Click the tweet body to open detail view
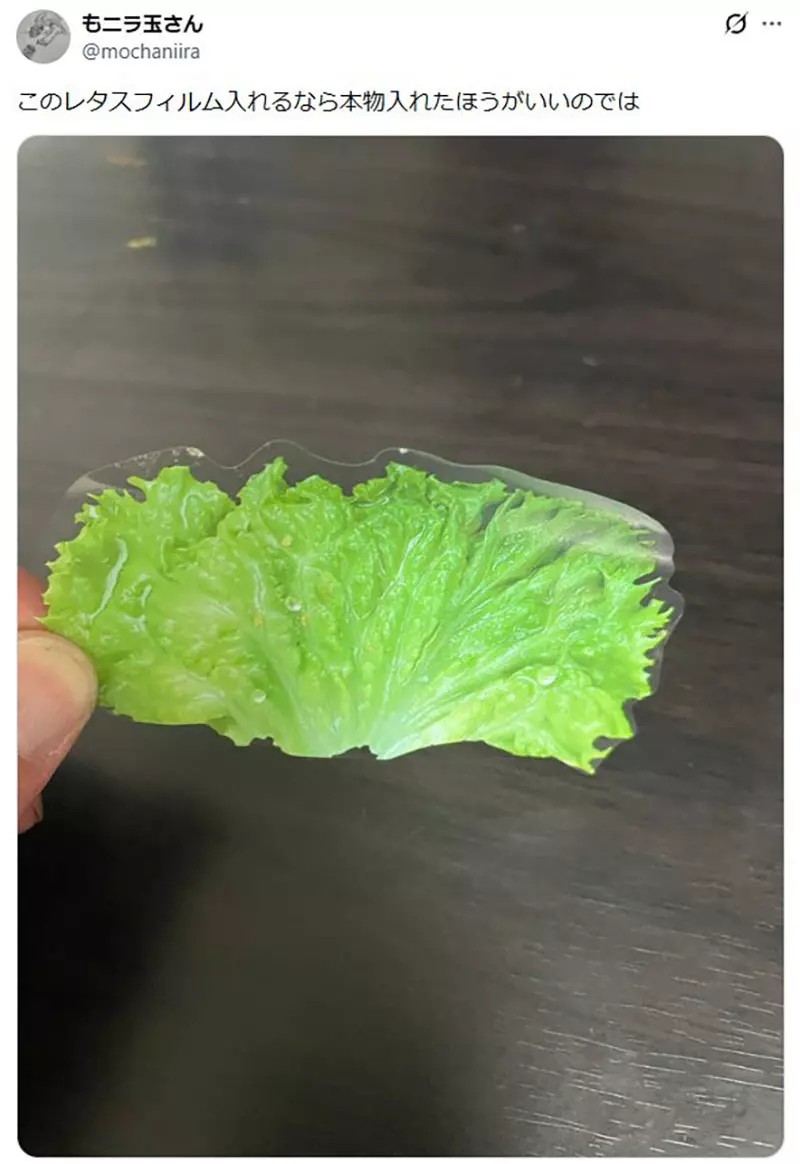The image size is (800, 1164). (330, 98)
